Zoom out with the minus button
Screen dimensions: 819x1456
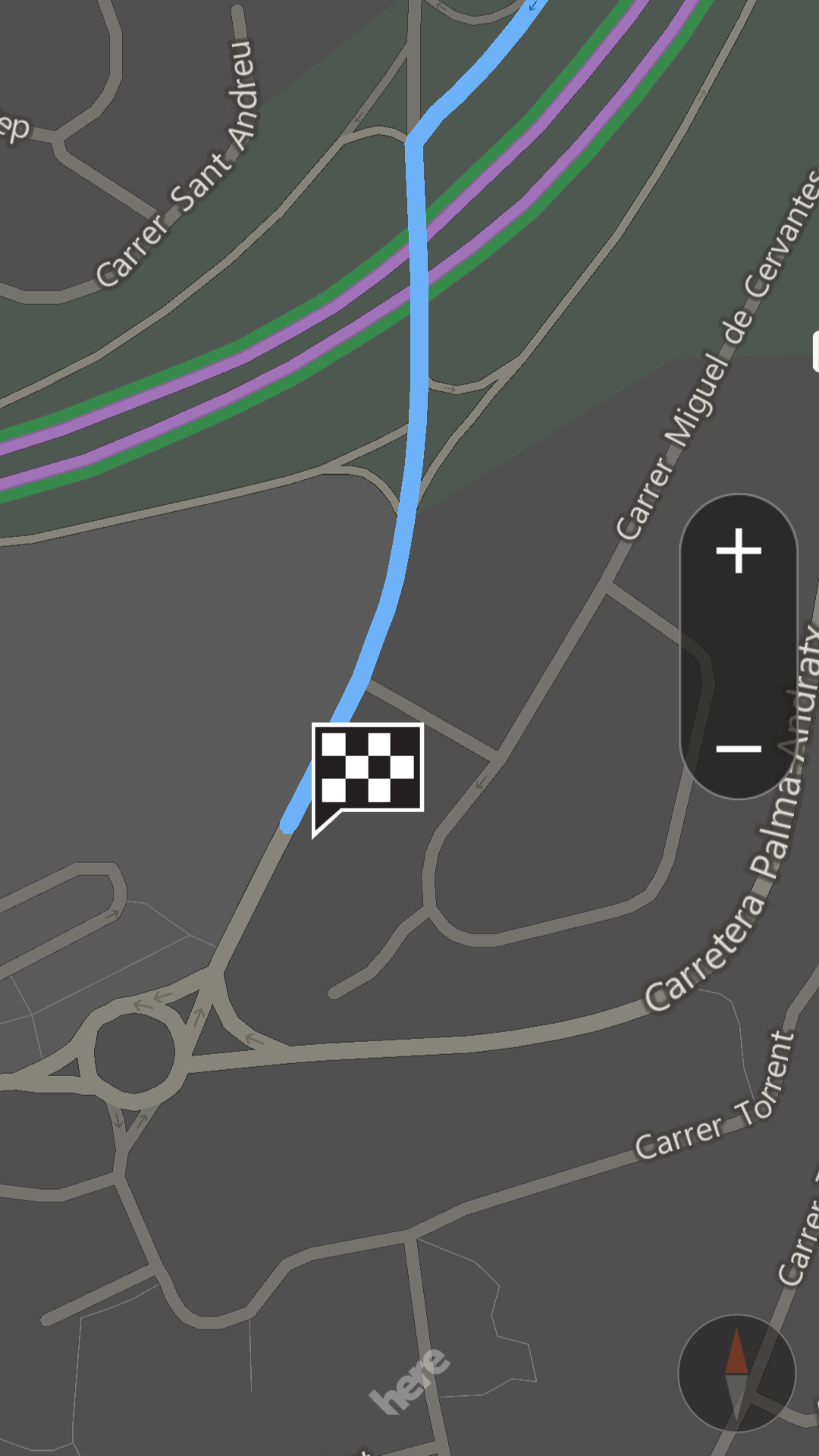[x=738, y=748]
